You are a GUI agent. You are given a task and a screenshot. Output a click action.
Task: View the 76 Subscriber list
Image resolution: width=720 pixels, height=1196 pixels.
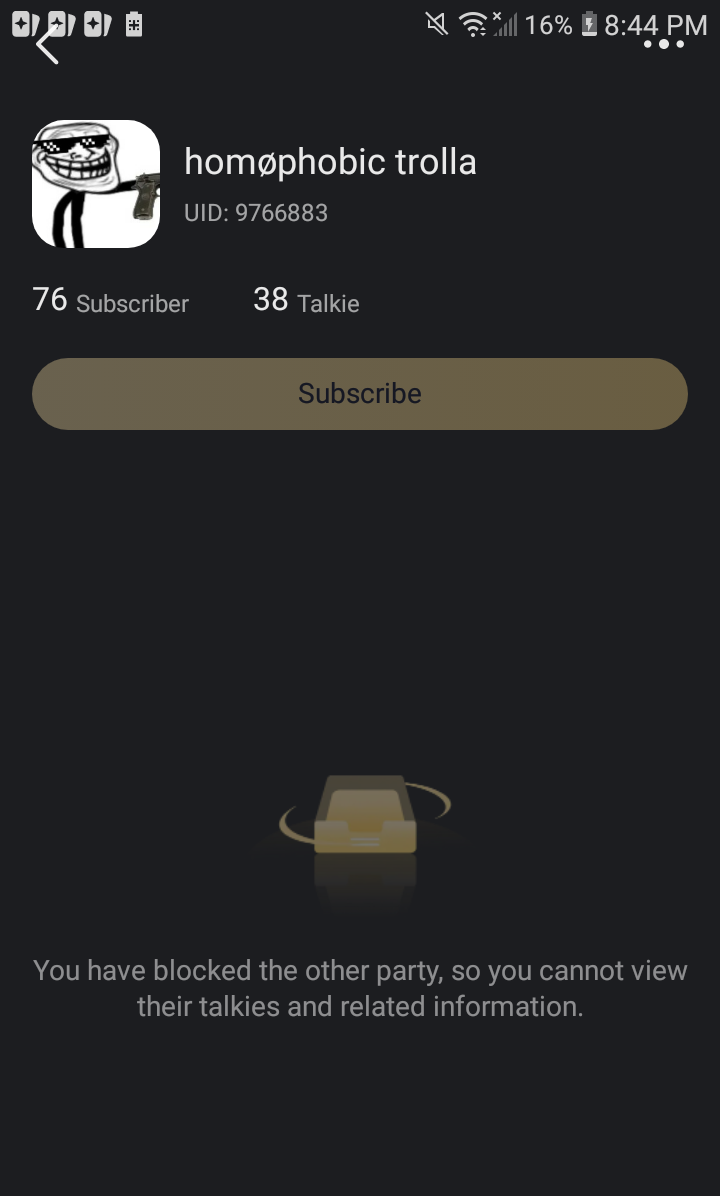[111, 301]
